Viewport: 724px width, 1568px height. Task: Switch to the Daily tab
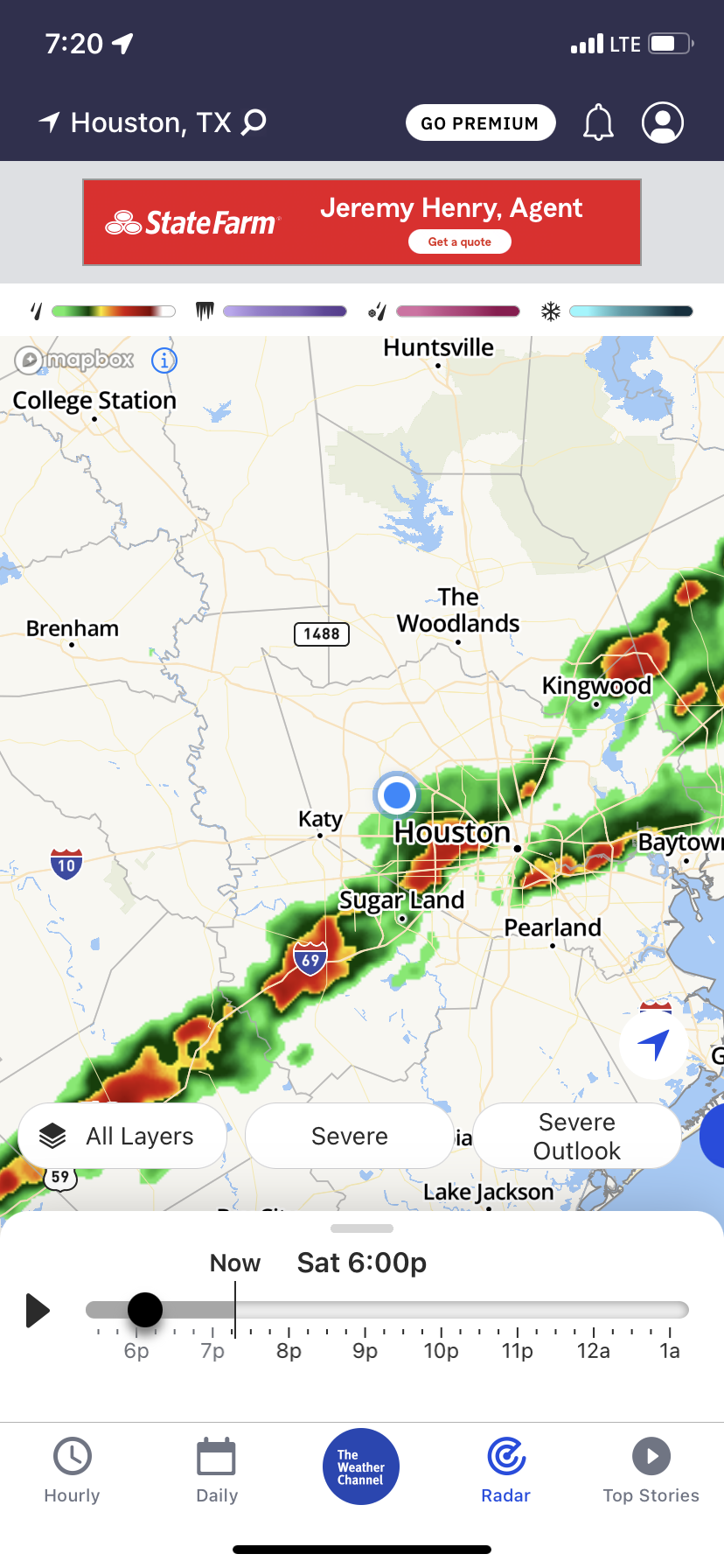pyautogui.click(x=217, y=1470)
